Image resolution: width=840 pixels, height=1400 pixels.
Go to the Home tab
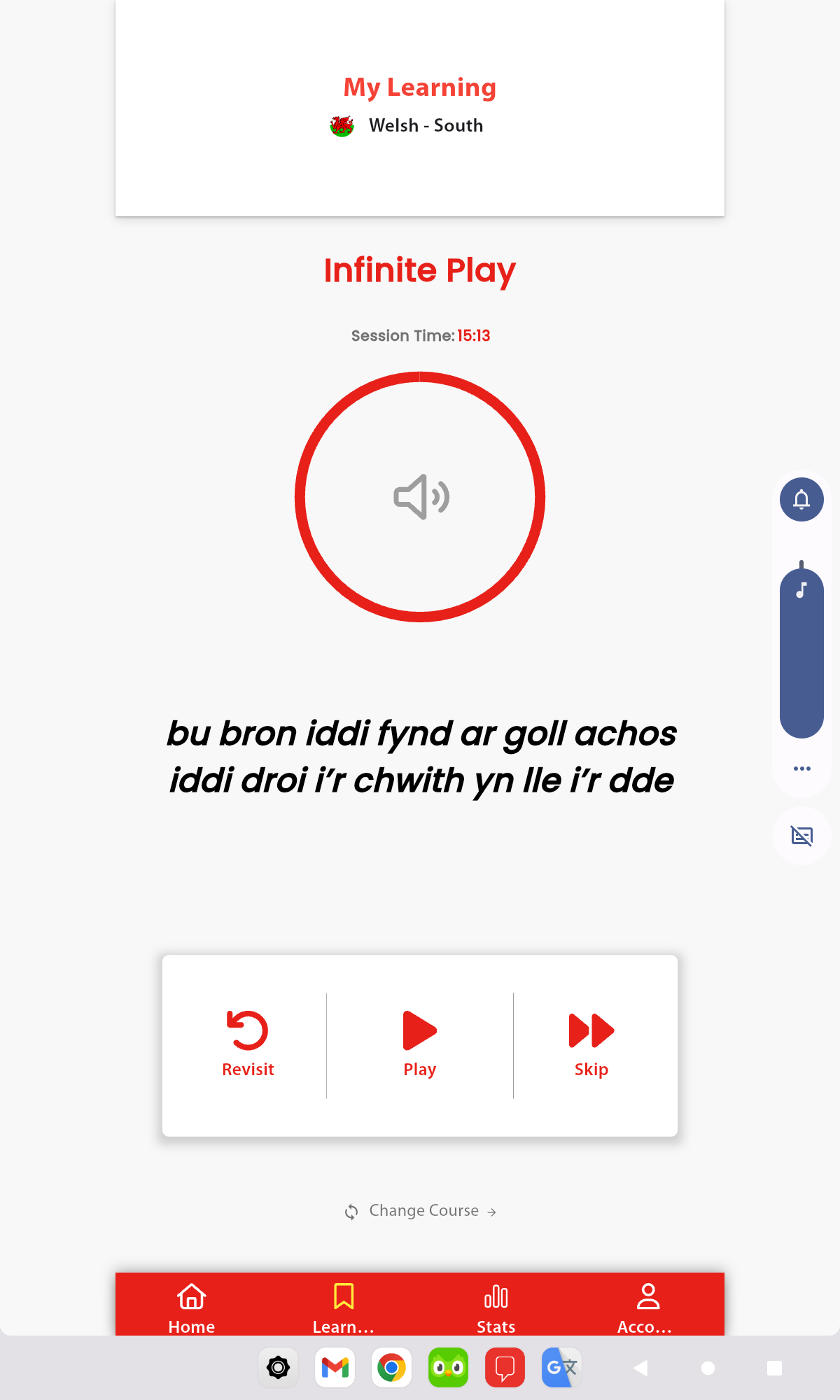pos(191,1308)
